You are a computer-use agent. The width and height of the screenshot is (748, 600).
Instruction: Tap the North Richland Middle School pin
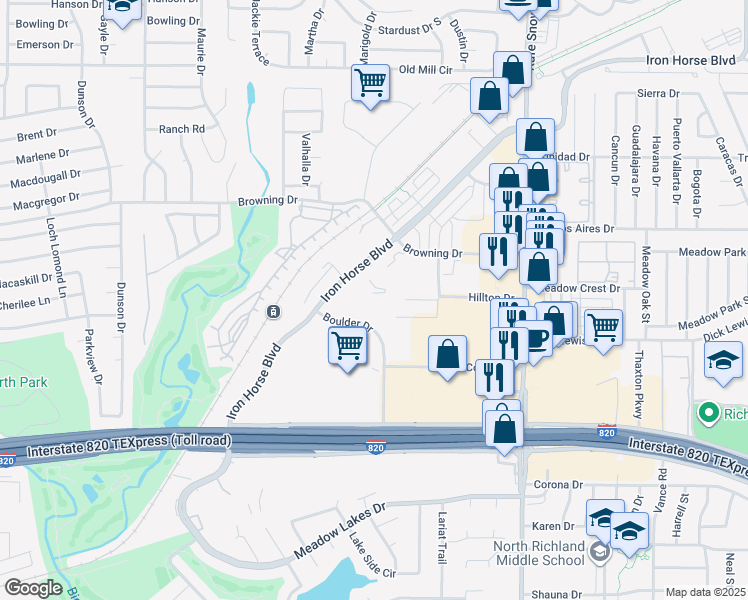[600, 552]
